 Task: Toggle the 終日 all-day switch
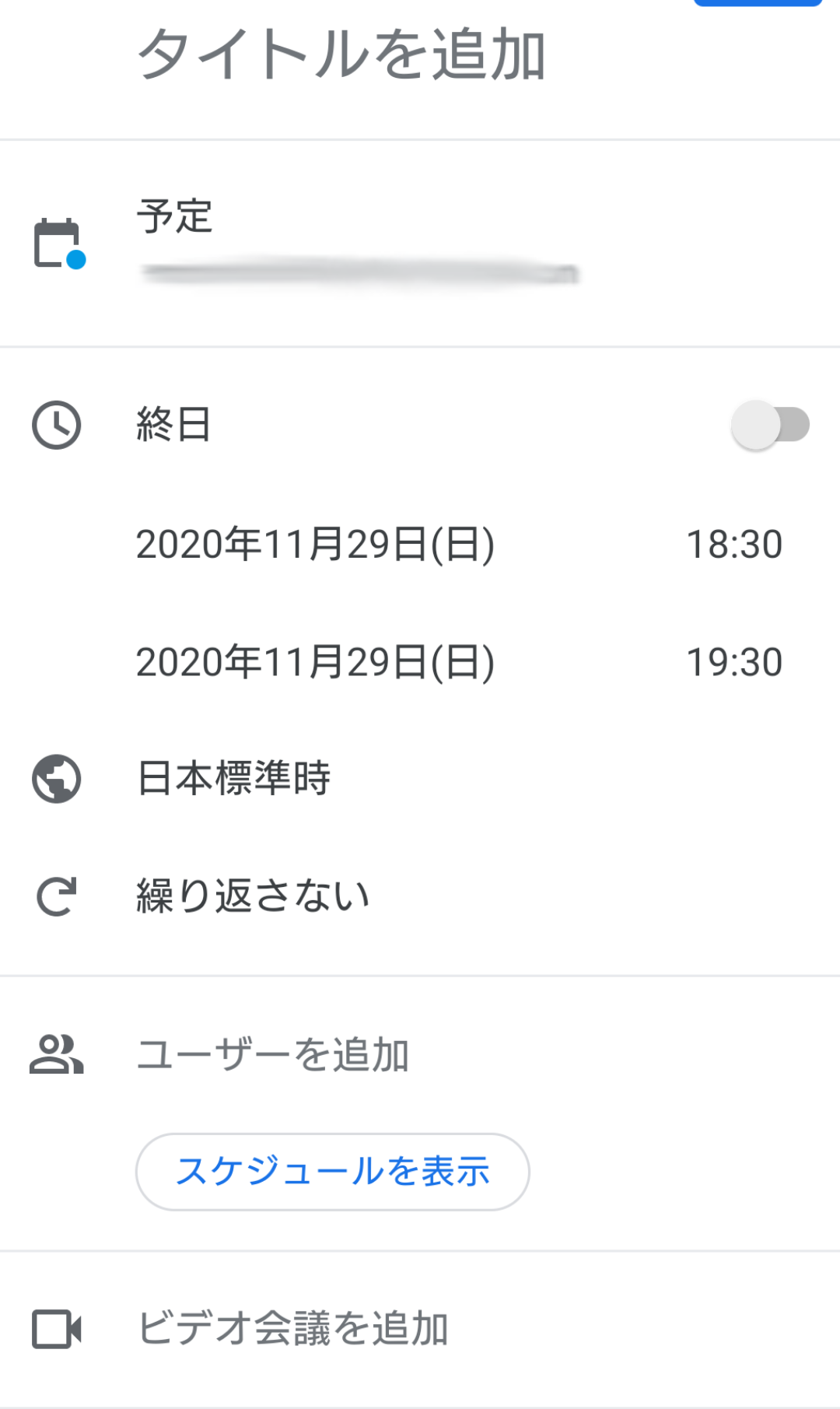(770, 425)
